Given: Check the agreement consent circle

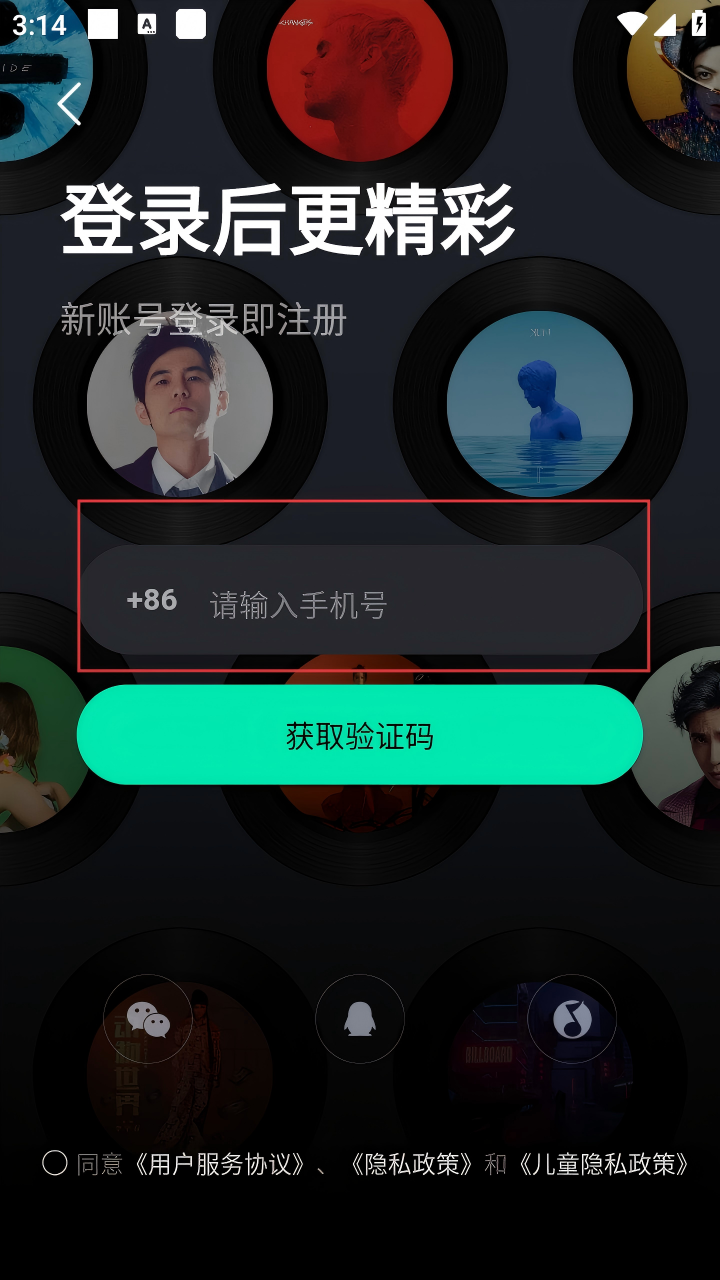Looking at the screenshot, I should (55, 1163).
